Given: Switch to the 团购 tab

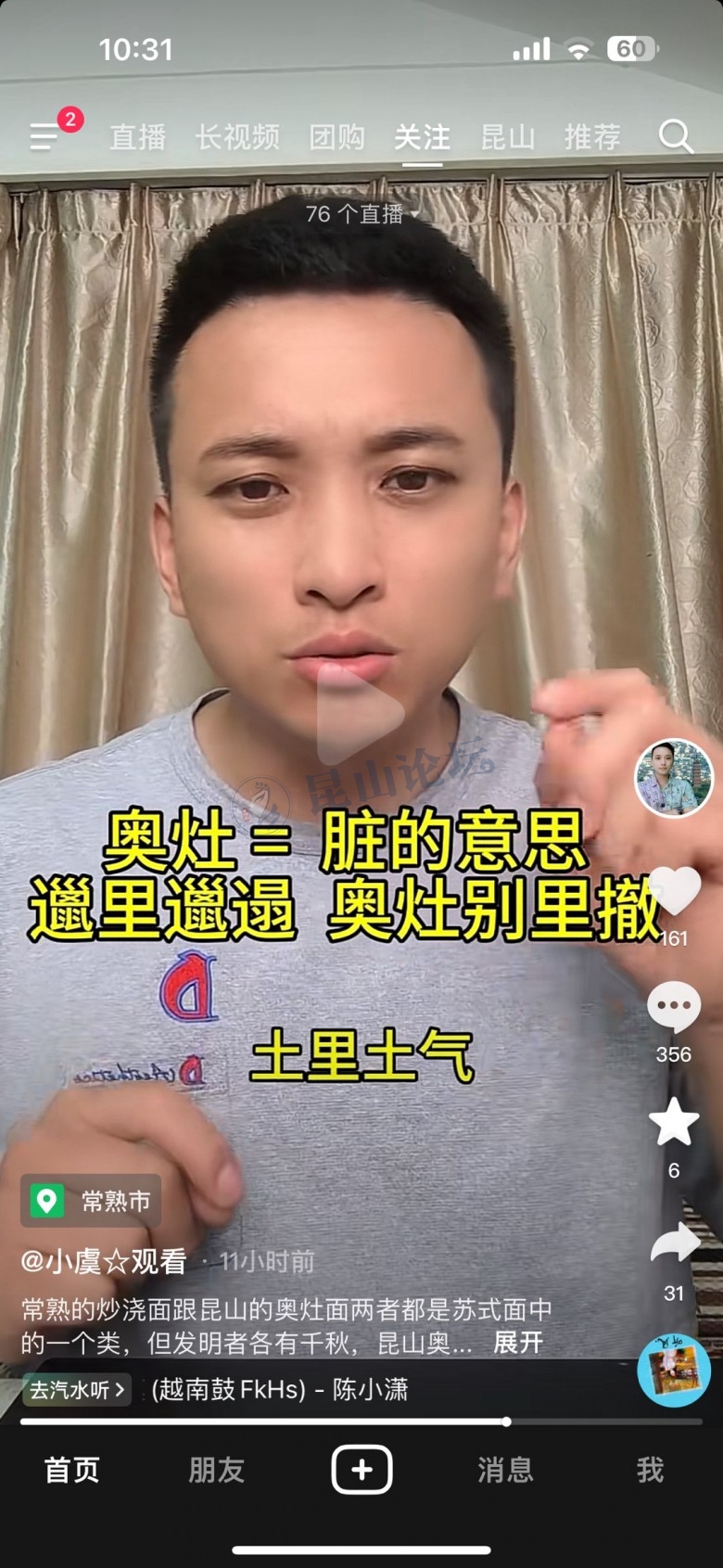Looking at the screenshot, I should 336,137.
